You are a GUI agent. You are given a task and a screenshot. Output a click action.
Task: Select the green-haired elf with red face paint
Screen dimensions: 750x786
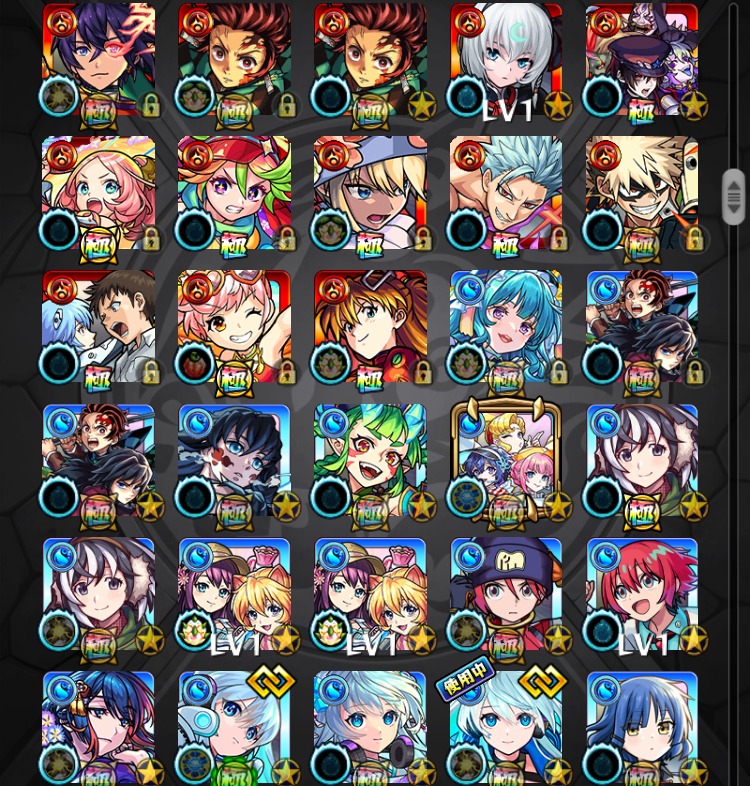(x=370, y=461)
